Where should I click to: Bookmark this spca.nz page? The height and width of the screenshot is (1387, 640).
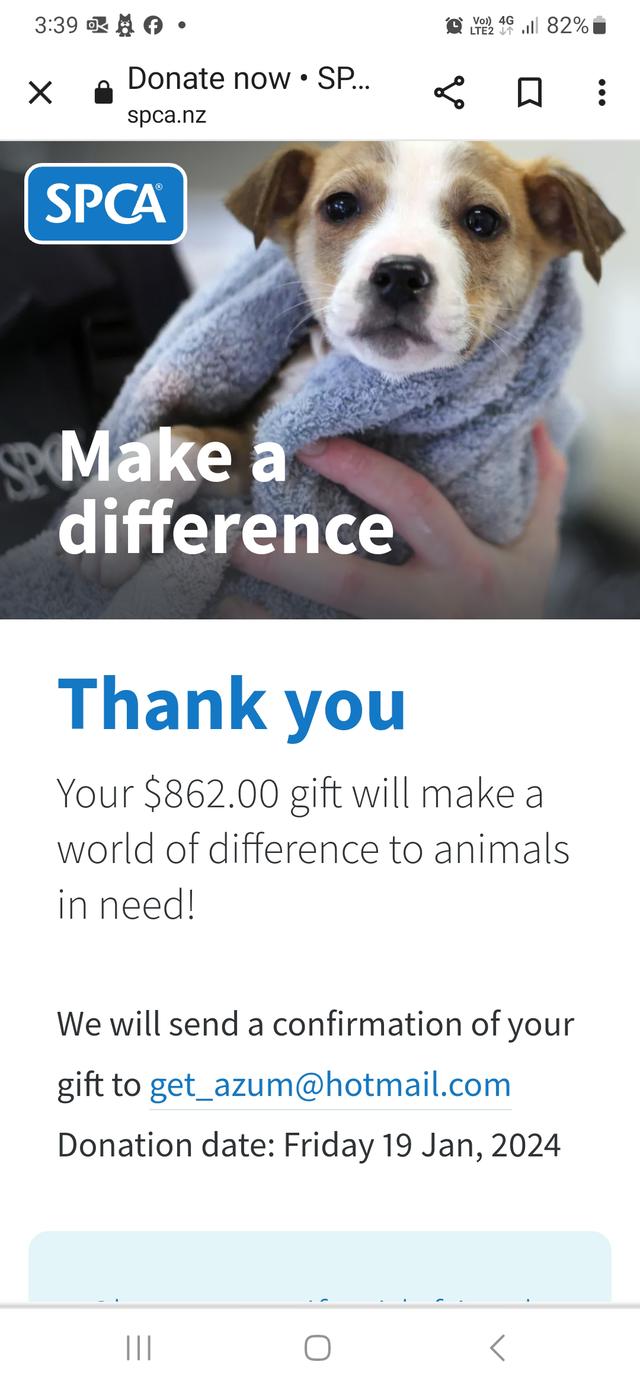click(x=529, y=93)
